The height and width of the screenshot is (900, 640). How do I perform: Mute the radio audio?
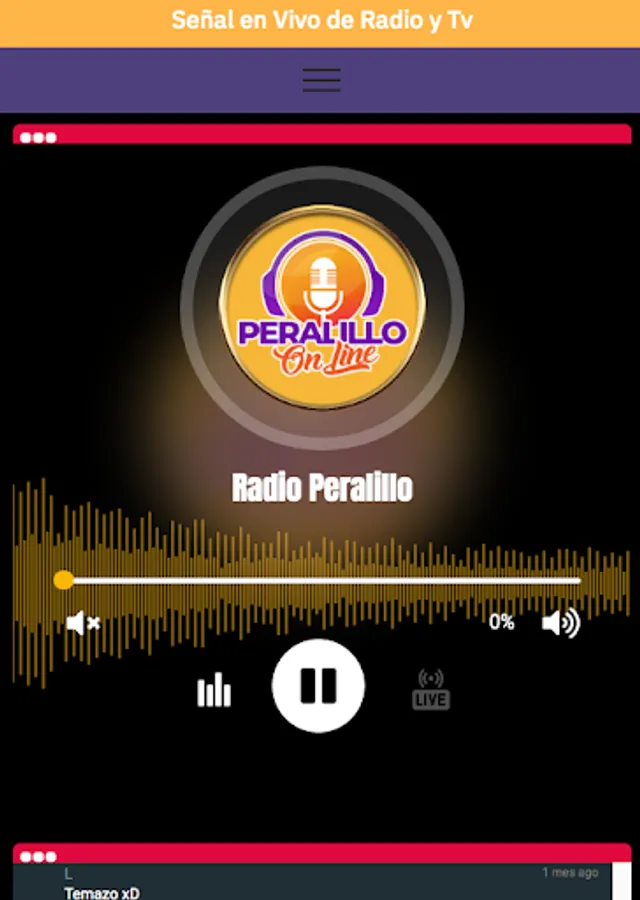click(82, 624)
